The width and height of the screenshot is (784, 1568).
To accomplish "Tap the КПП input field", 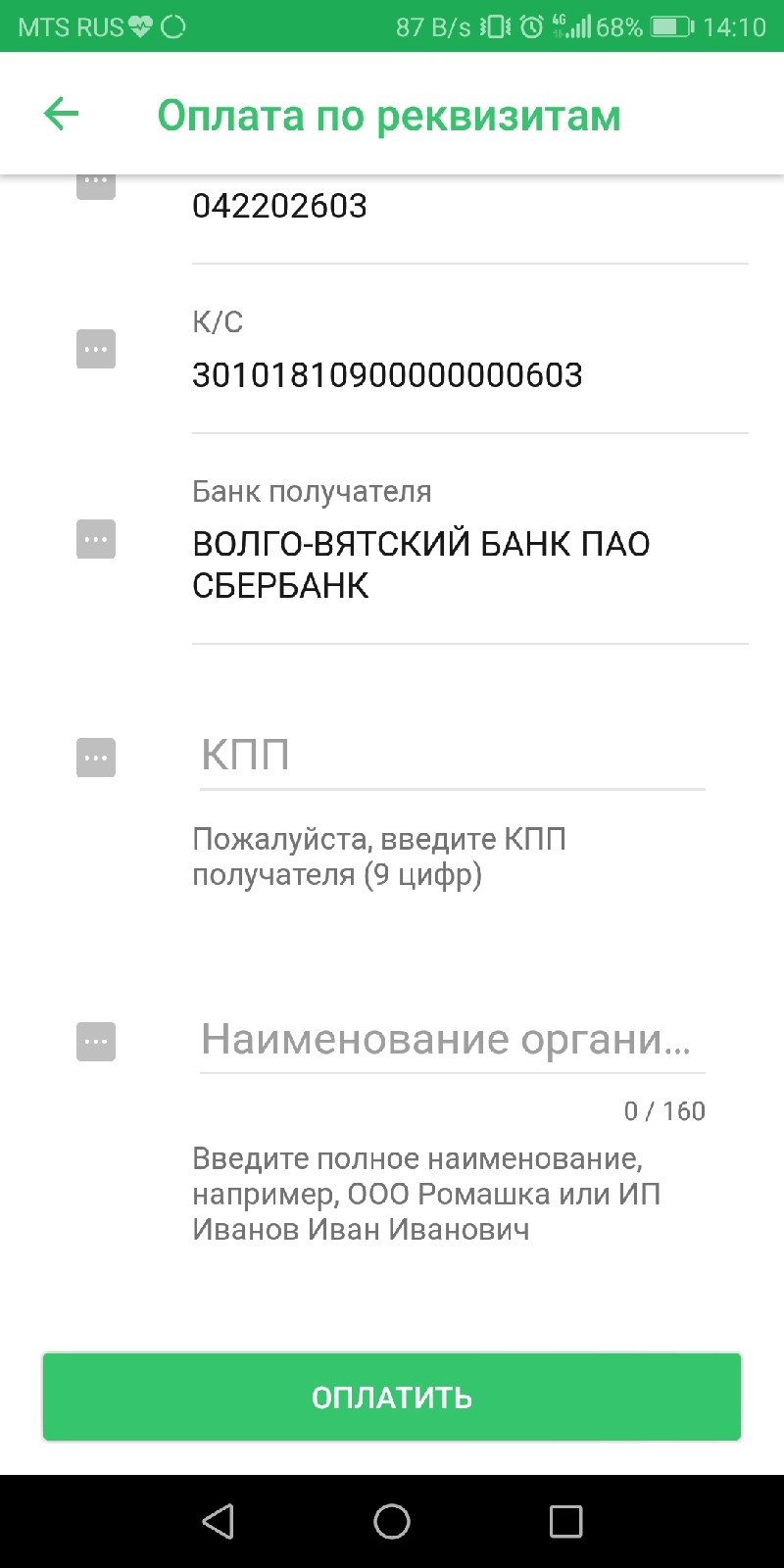I will 451,757.
